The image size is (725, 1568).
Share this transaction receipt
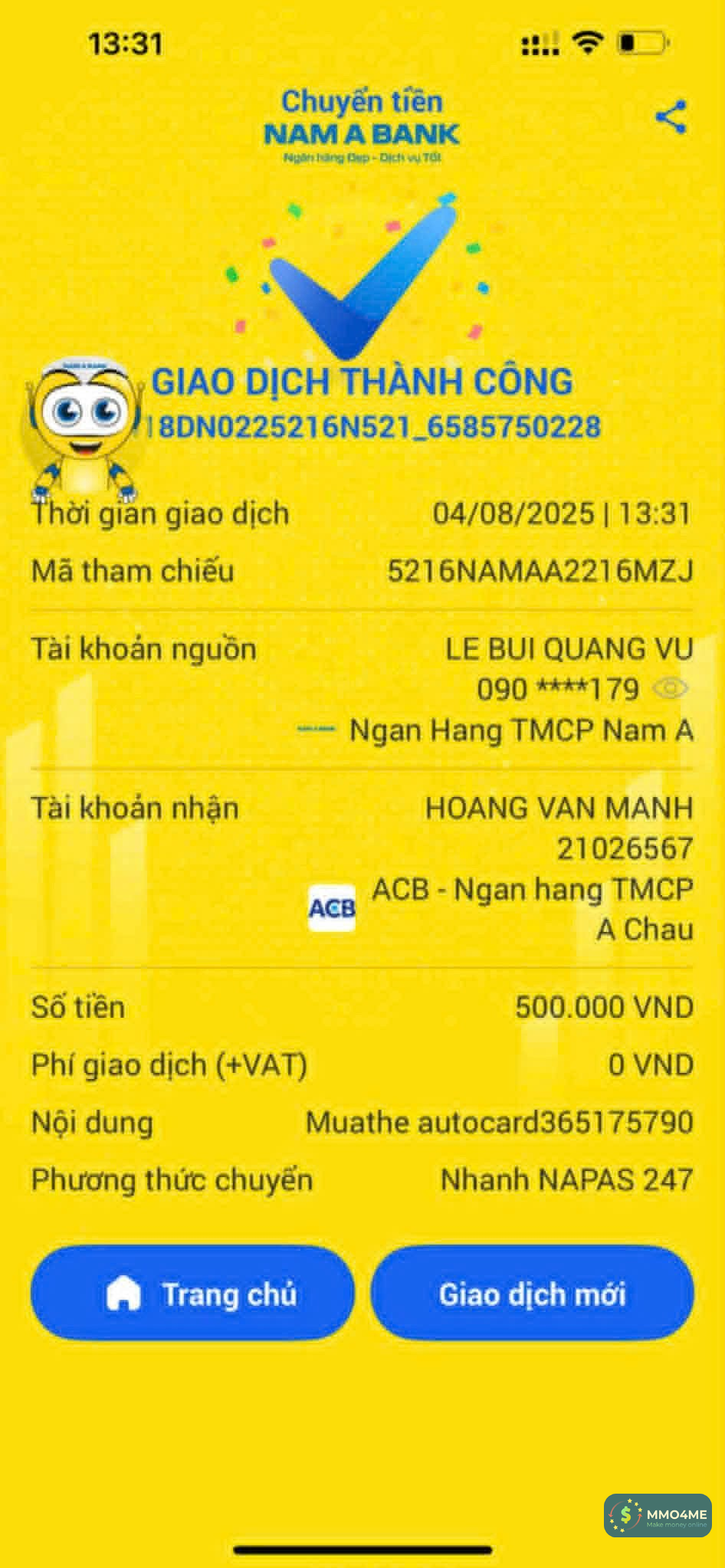point(671,116)
